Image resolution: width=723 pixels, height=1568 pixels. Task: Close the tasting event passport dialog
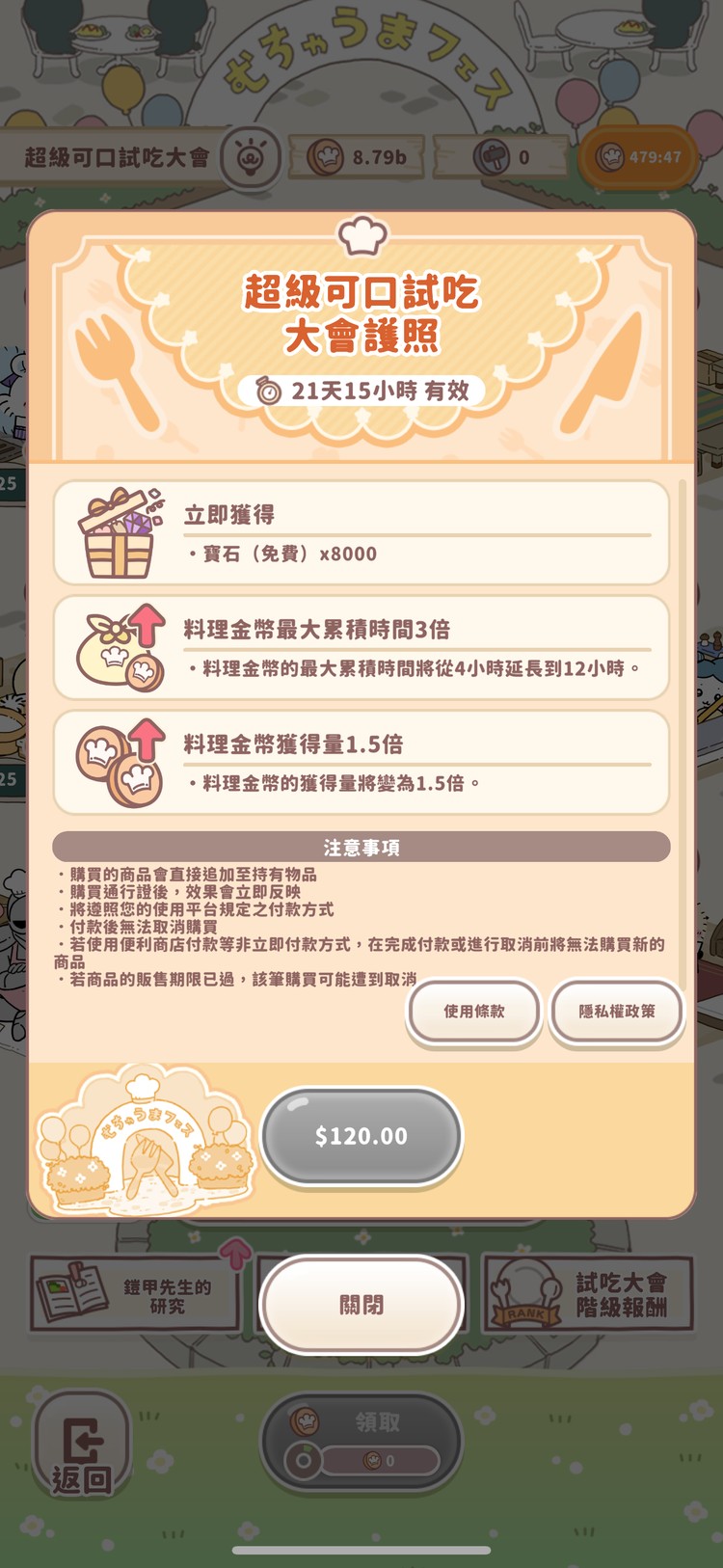[361, 1304]
